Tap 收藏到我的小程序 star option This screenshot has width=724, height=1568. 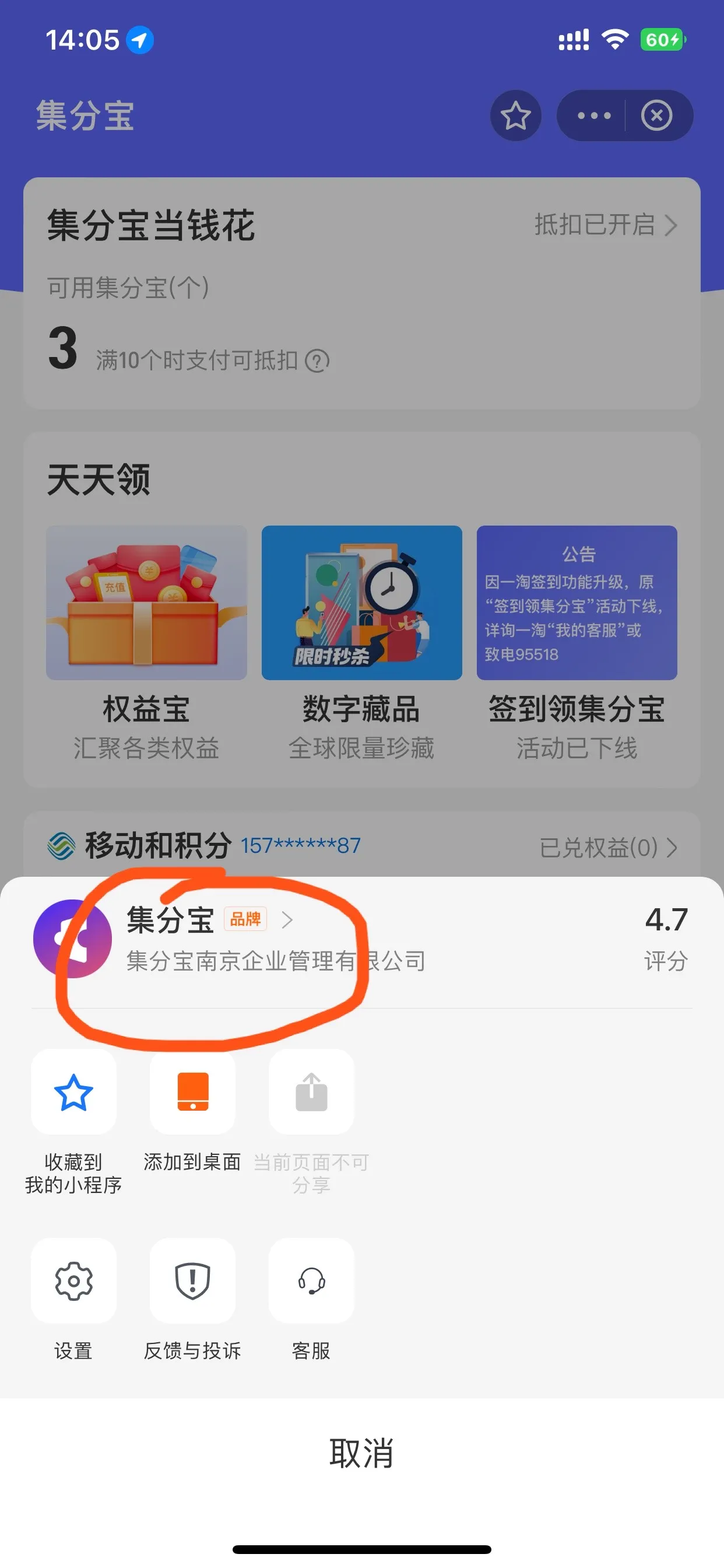click(73, 1092)
